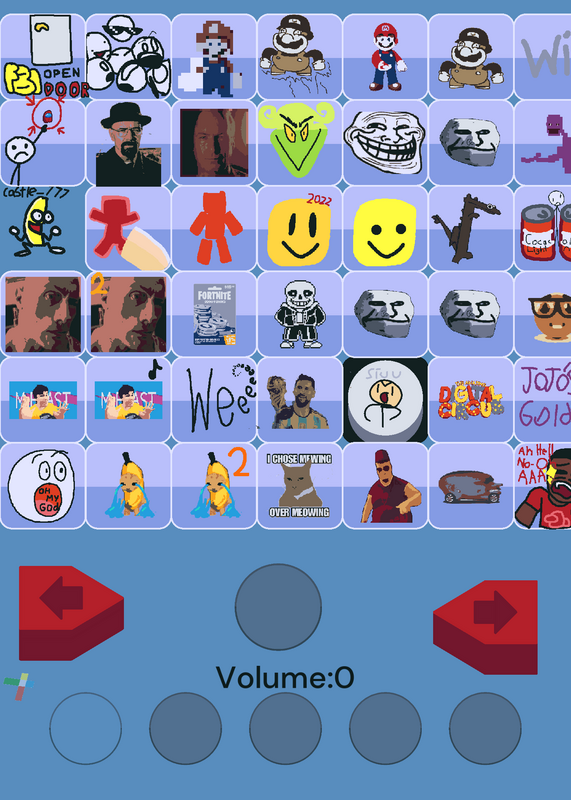Open the Fortnite gift card tile
The height and width of the screenshot is (800, 571).
(x=214, y=314)
